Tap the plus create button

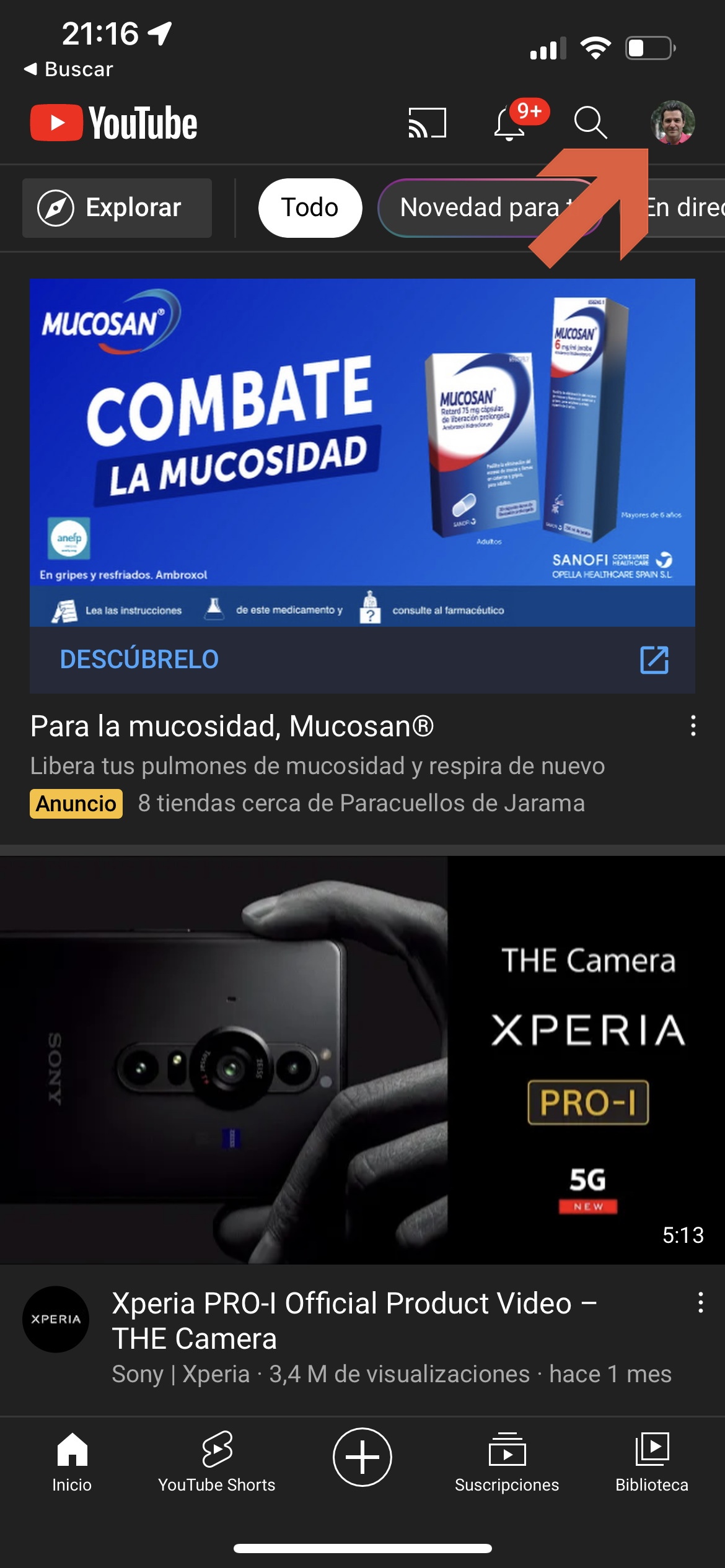362,1457
